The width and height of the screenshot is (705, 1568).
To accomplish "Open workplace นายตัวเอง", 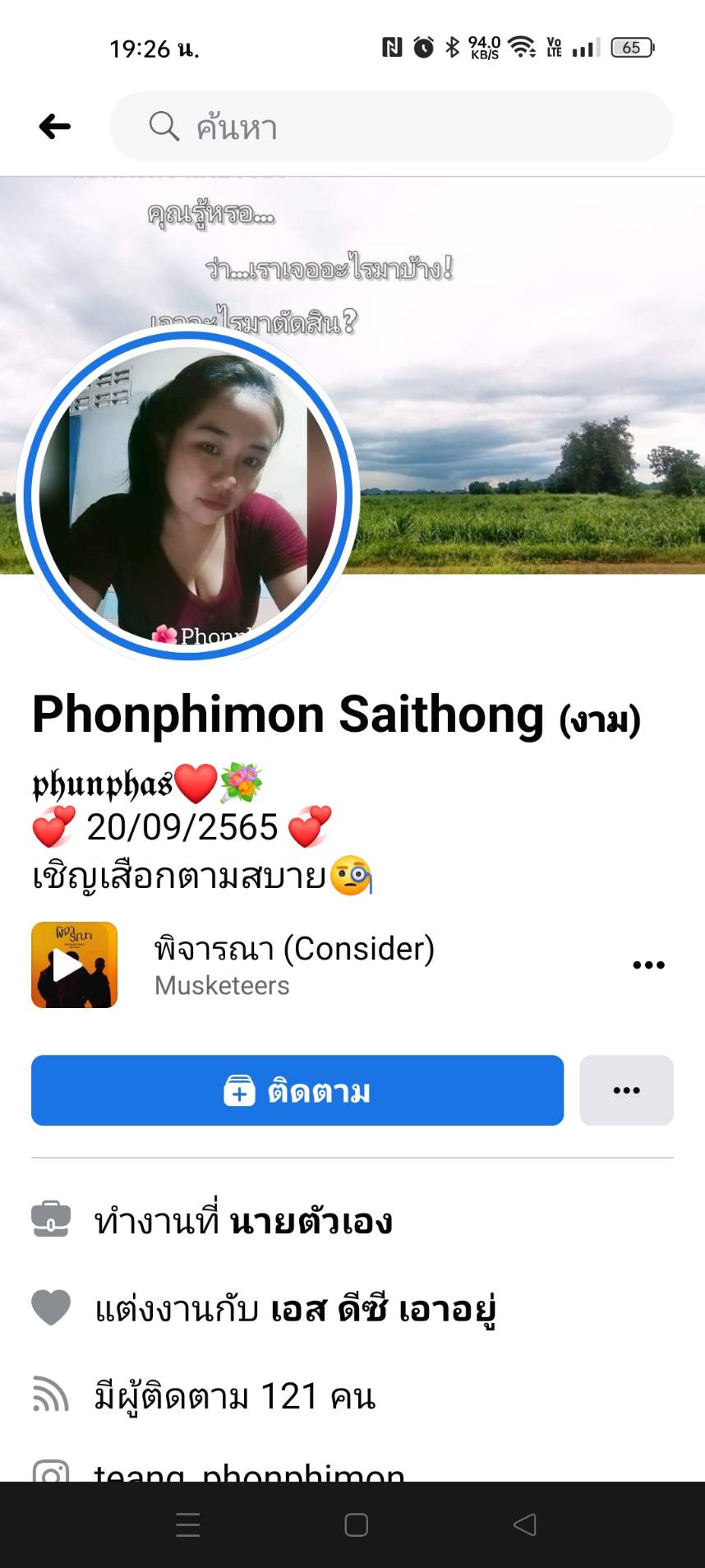I will click(x=311, y=1222).
